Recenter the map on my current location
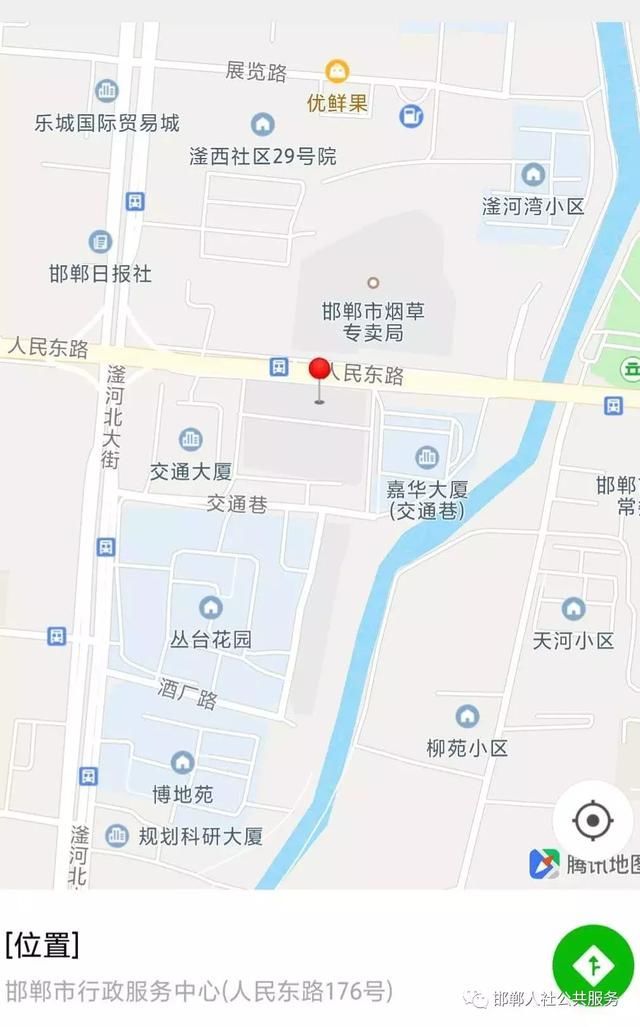Image resolution: width=640 pixels, height=1027 pixels. [592, 821]
